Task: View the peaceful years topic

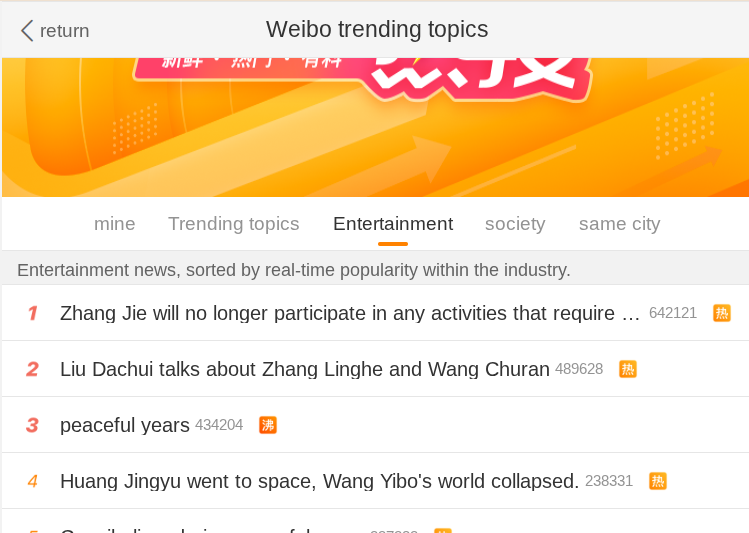Action: tap(125, 425)
